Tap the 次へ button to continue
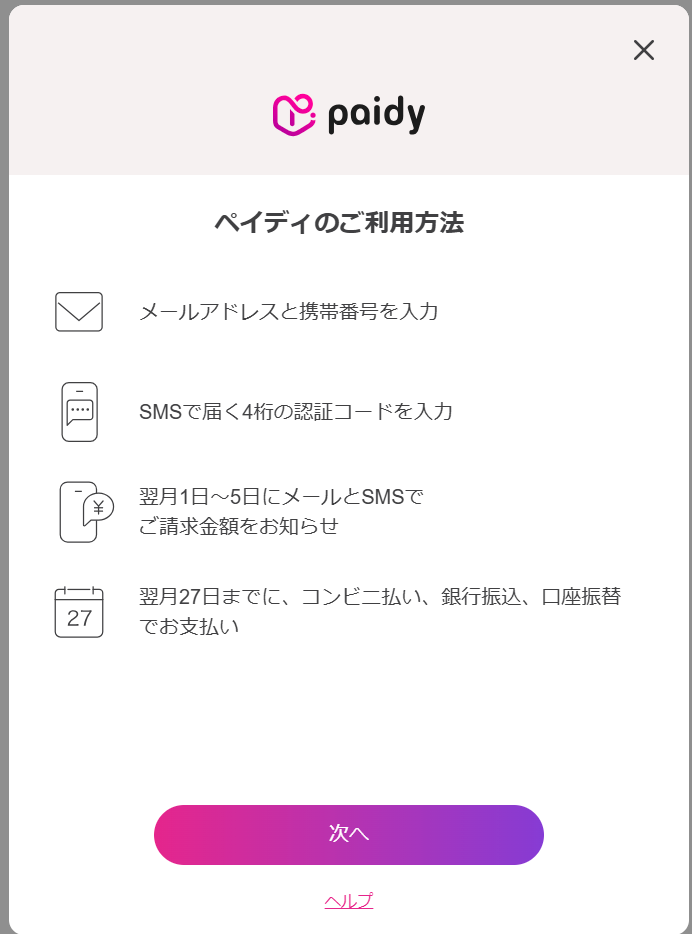 pyautogui.click(x=348, y=834)
